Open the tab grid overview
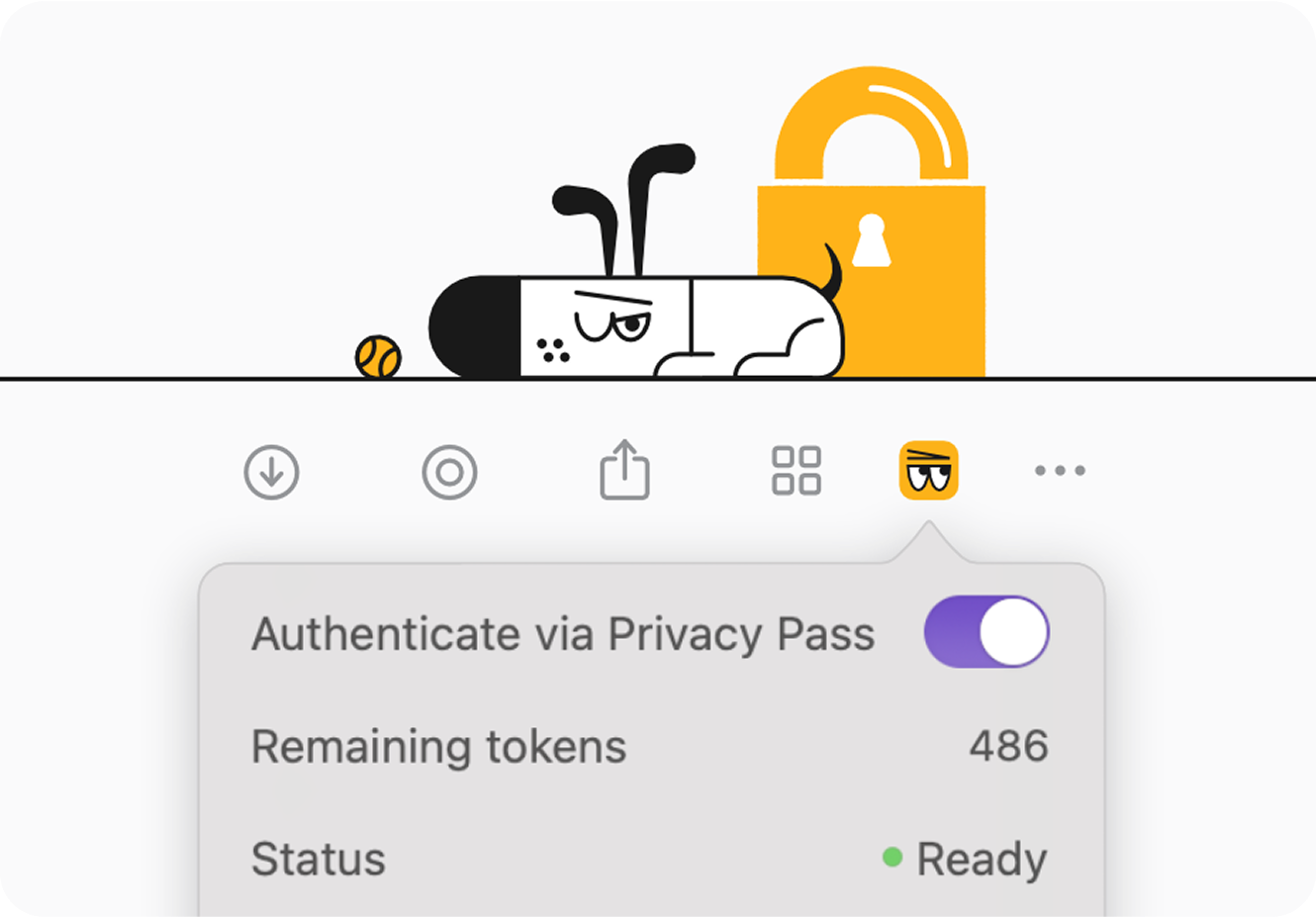 [797, 470]
